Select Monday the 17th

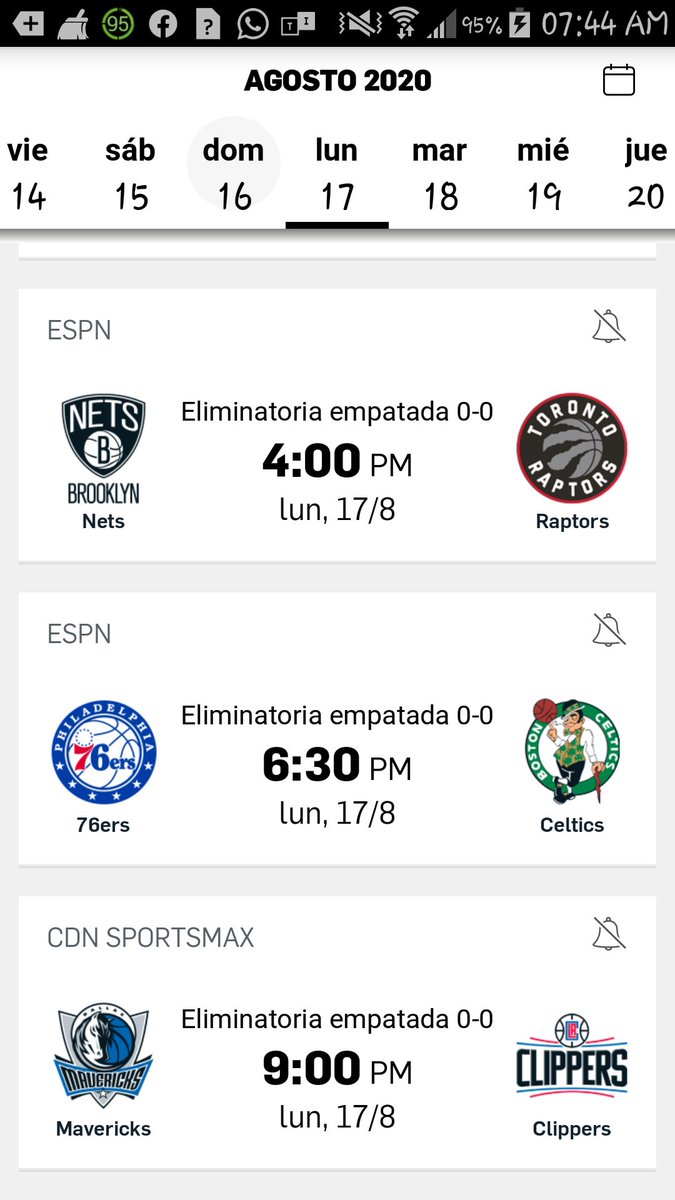pos(337,173)
